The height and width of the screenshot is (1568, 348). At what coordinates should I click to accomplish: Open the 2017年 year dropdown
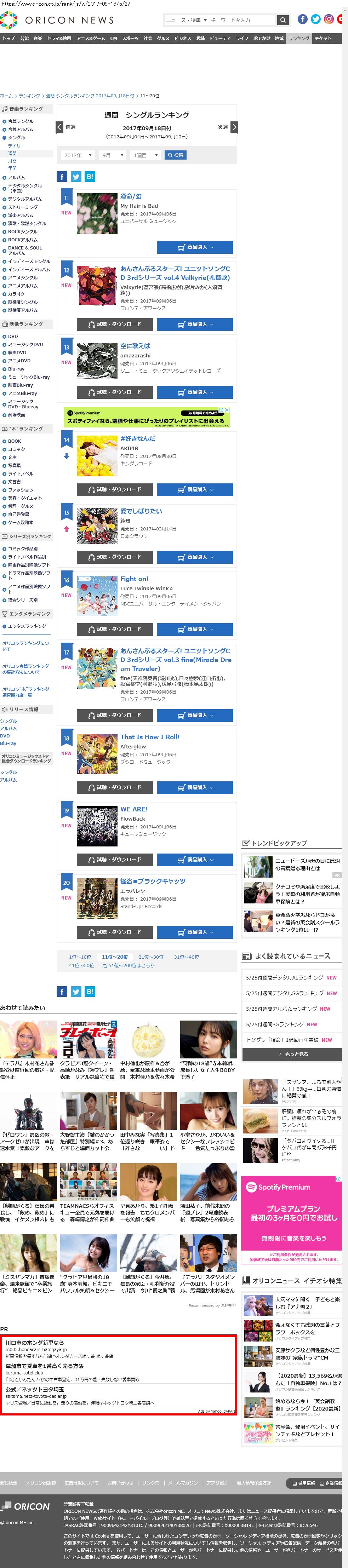(78, 155)
